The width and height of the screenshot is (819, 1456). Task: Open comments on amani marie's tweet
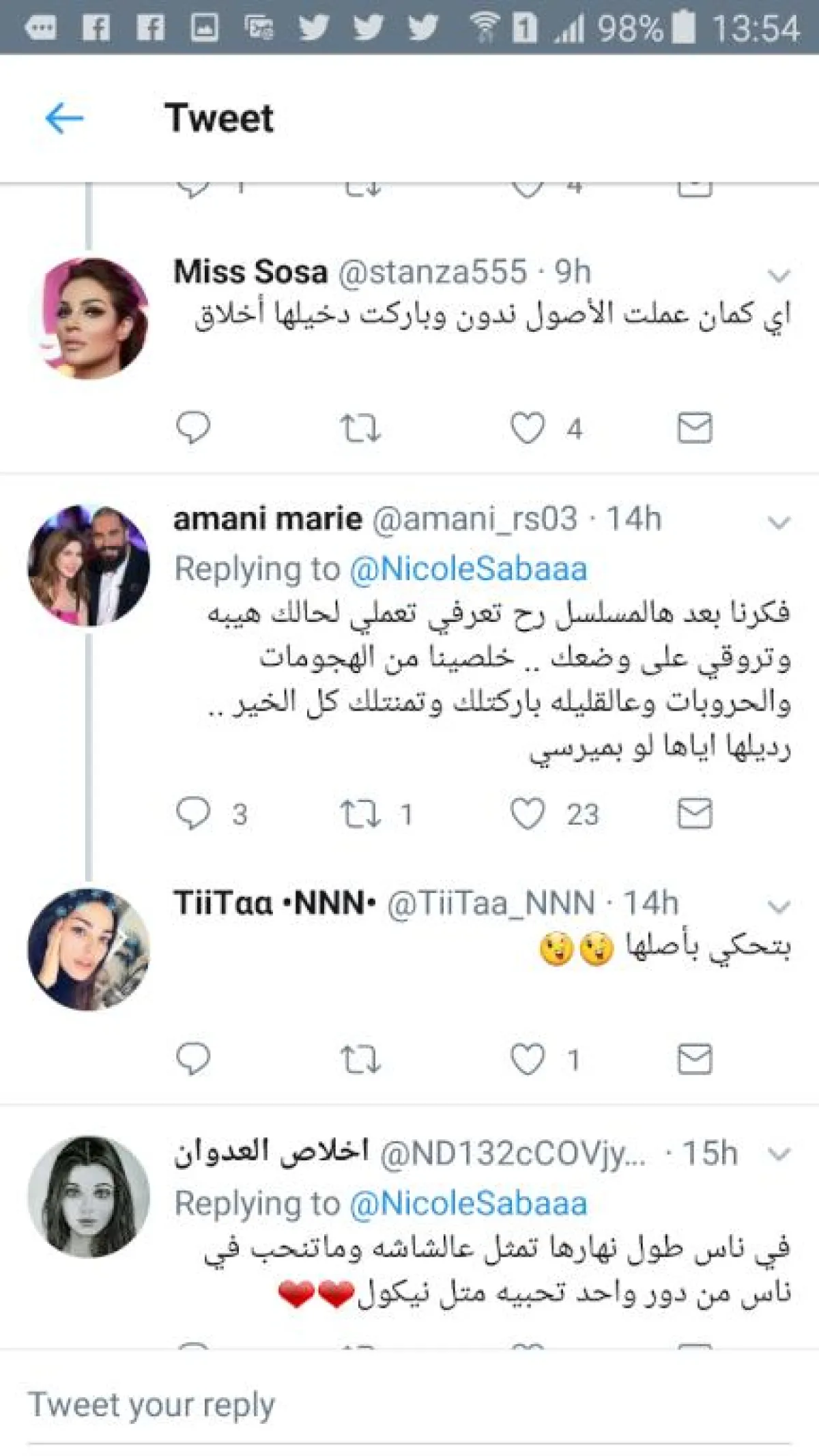193,813
